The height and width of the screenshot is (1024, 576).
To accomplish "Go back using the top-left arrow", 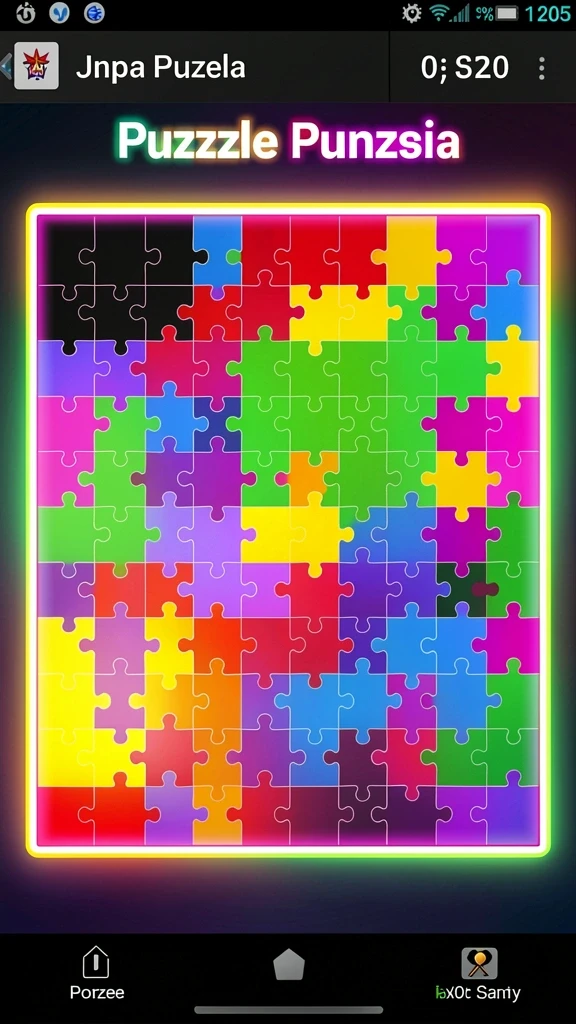I will (x=6, y=66).
